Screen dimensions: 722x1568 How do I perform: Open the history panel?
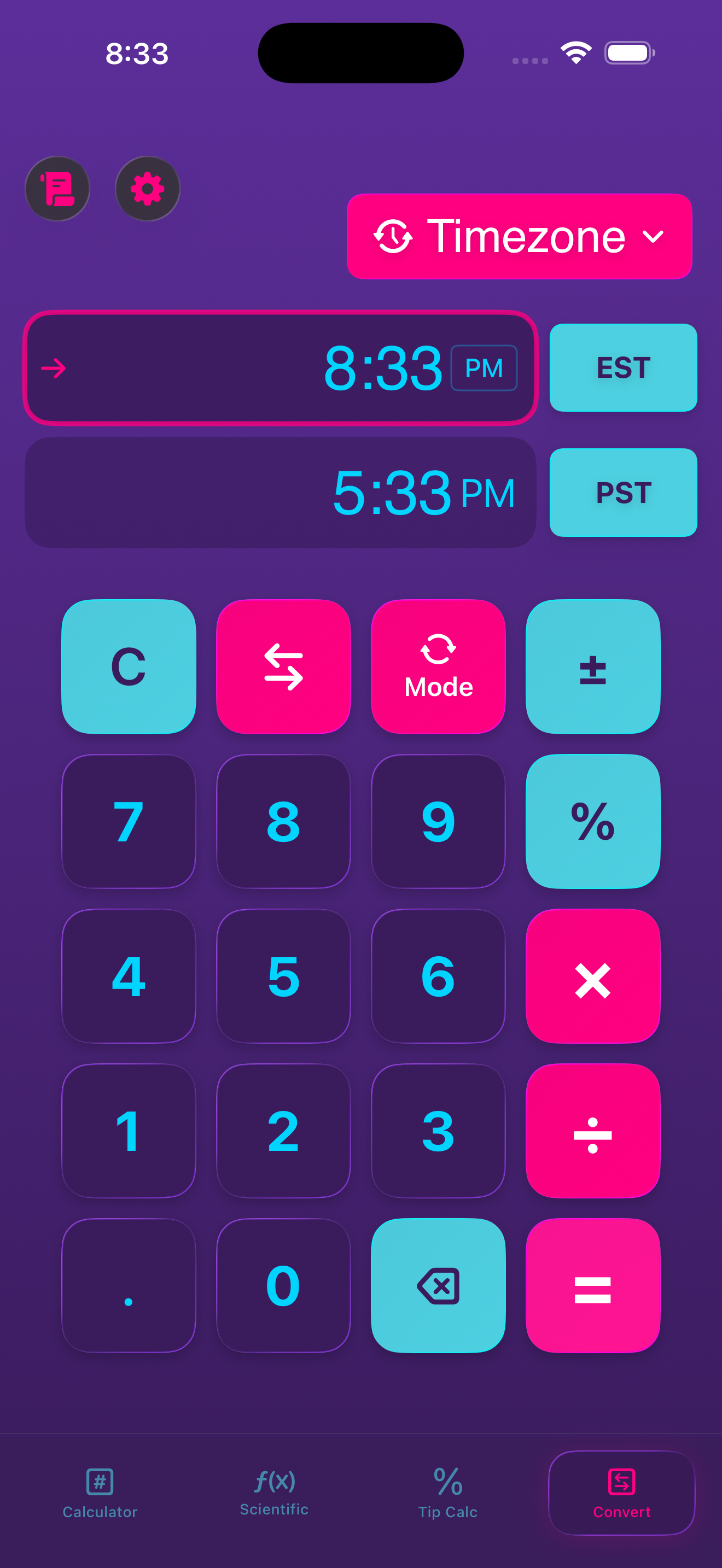point(58,189)
